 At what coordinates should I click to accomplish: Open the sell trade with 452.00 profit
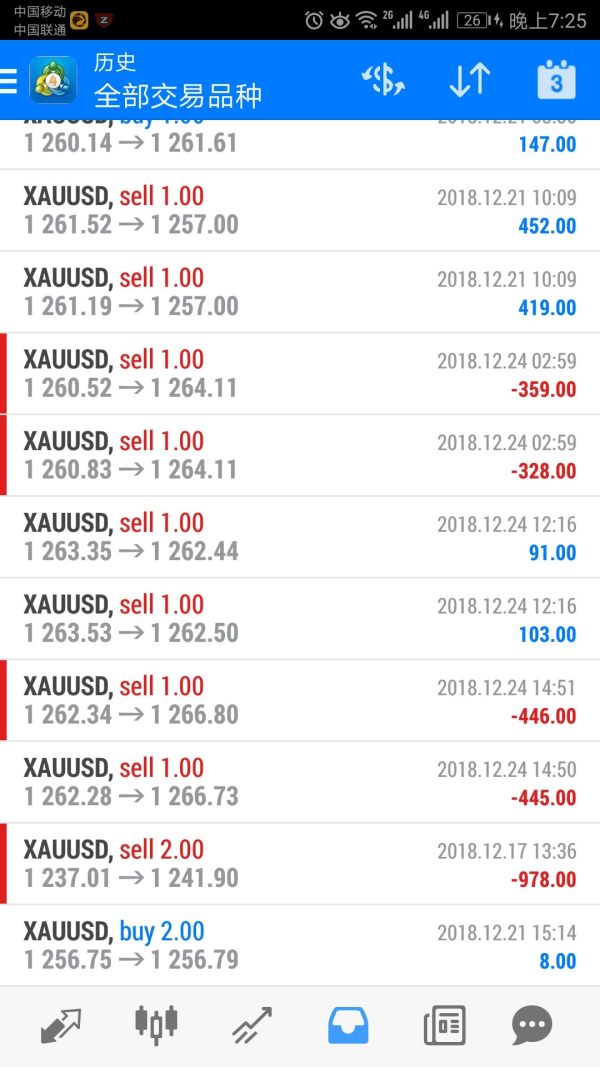point(300,210)
